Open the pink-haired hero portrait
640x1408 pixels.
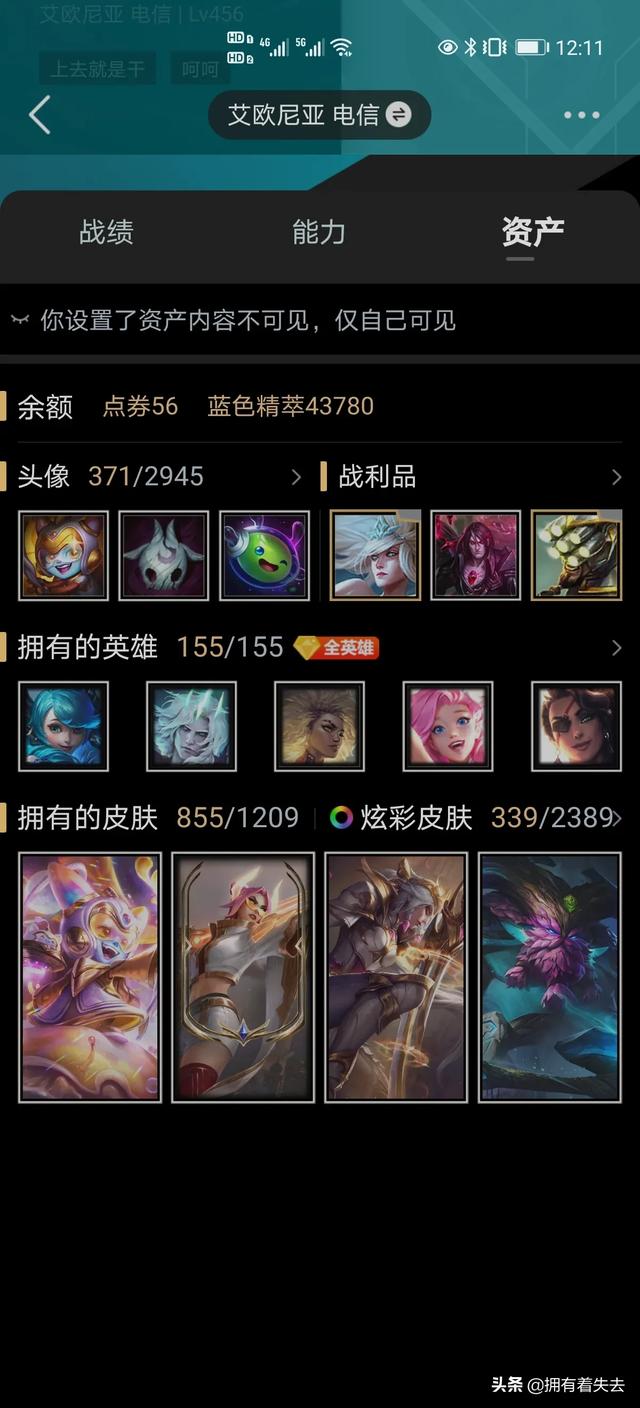[448, 726]
